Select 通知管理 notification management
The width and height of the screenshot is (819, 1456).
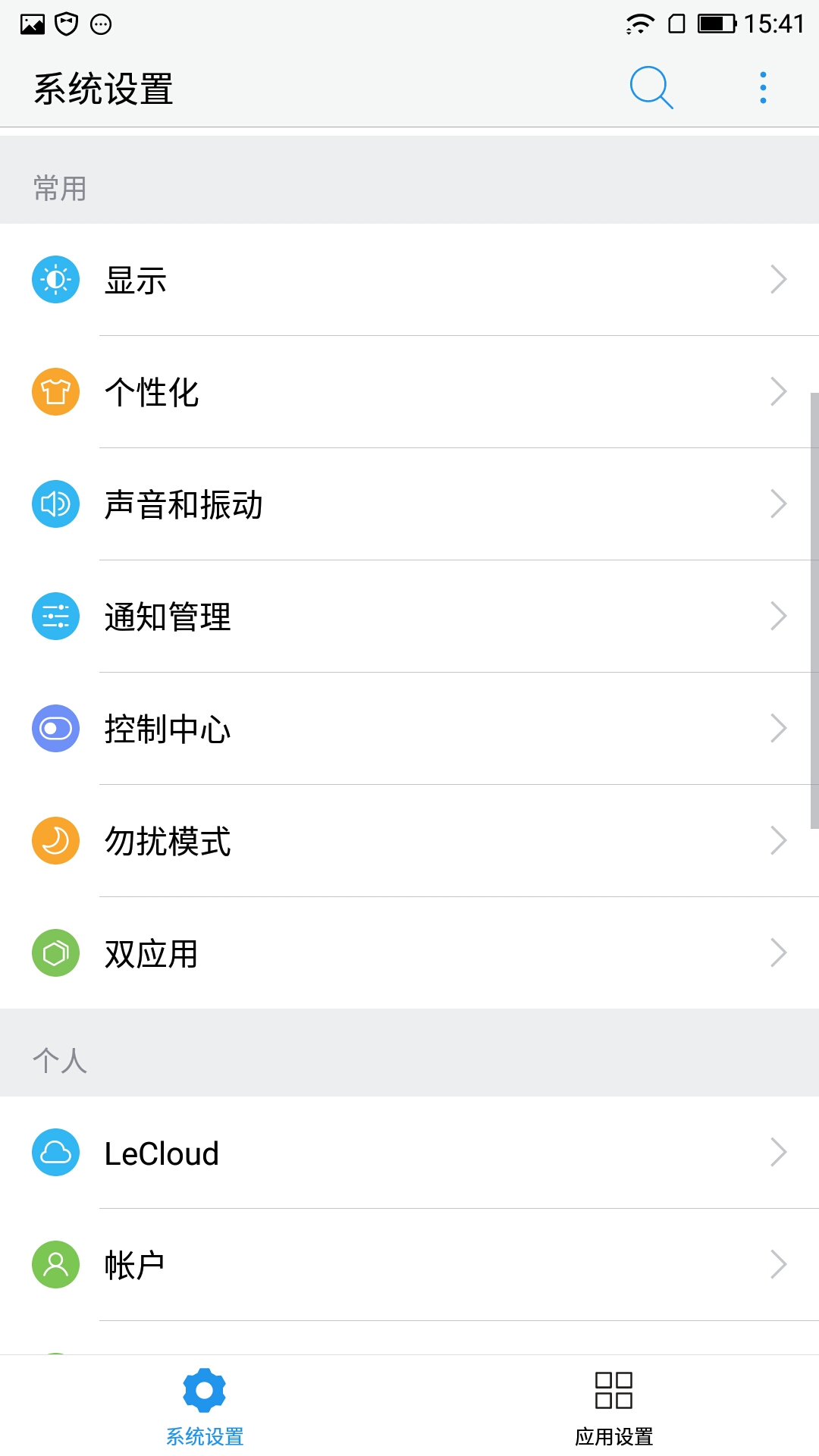click(409, 617)
